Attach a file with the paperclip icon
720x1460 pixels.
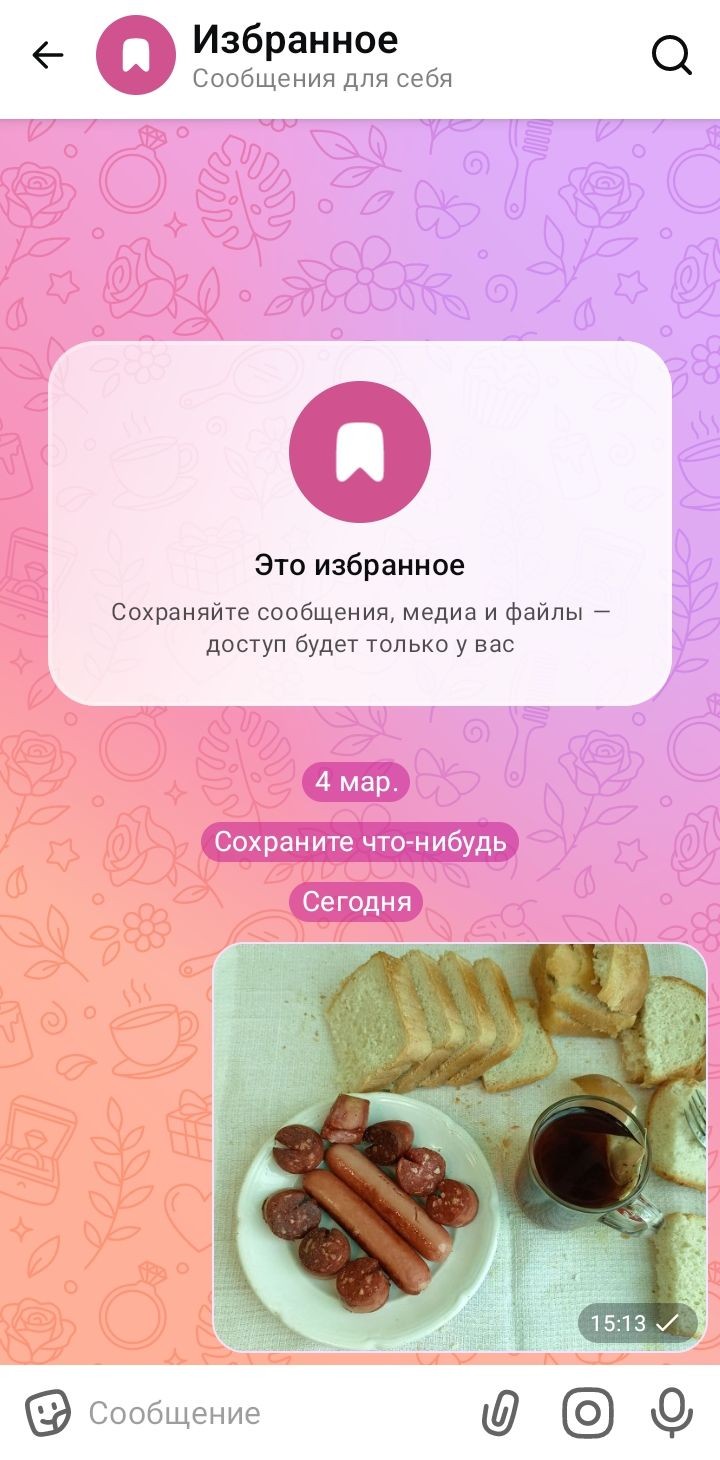click(x=500, y=1413)
